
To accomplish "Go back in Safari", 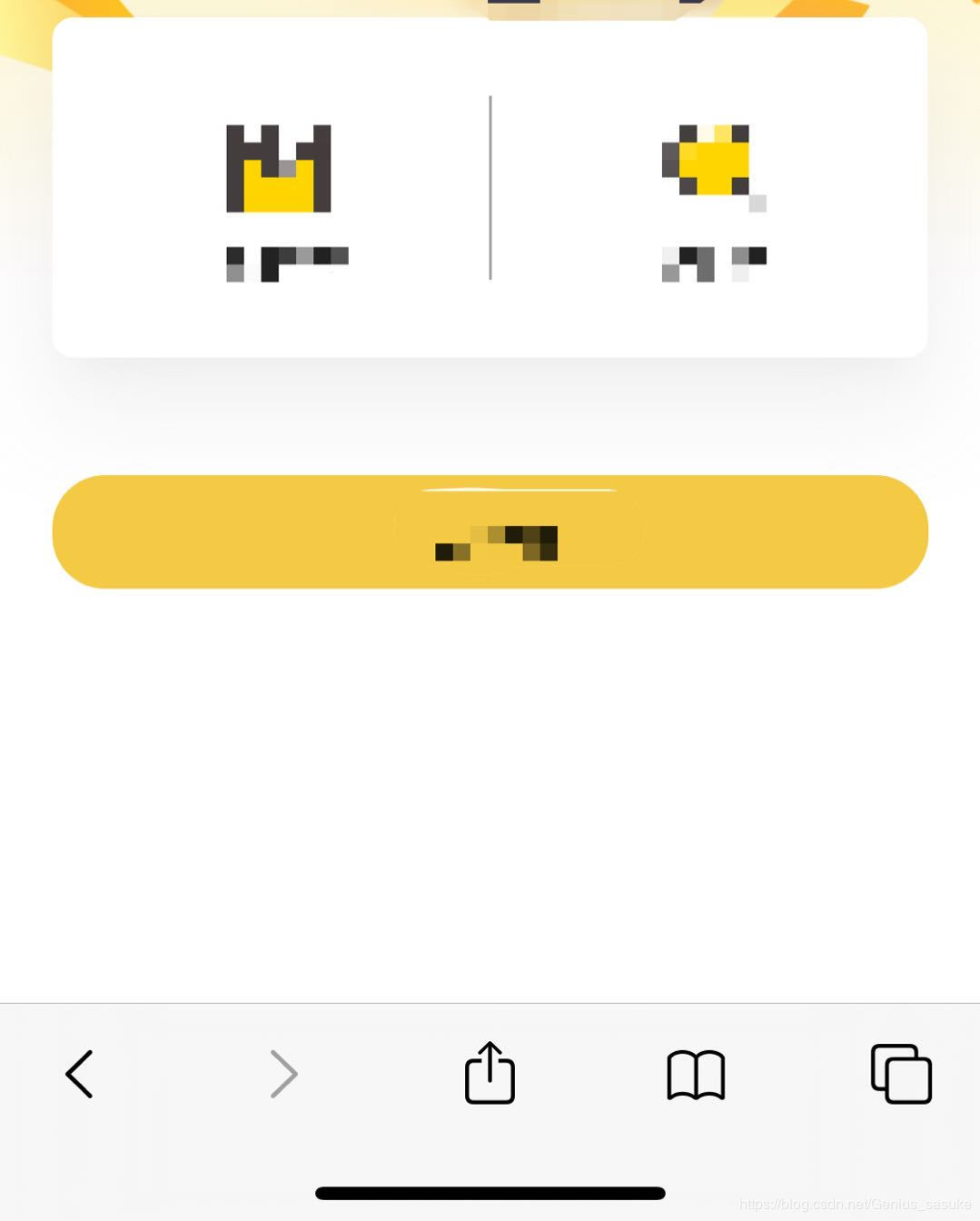I will point(80,1074).
